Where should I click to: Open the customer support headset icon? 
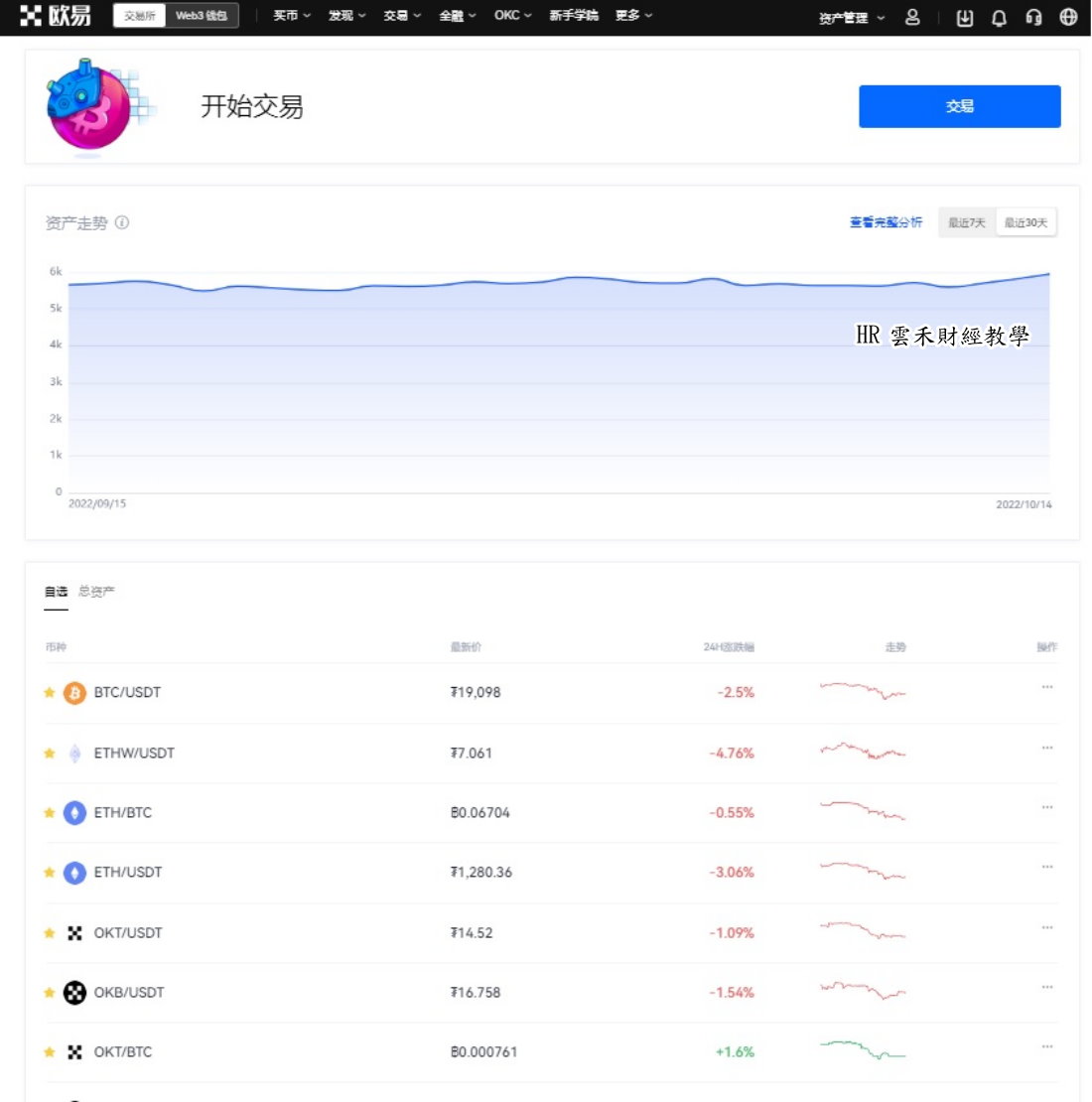point(1033,17)
